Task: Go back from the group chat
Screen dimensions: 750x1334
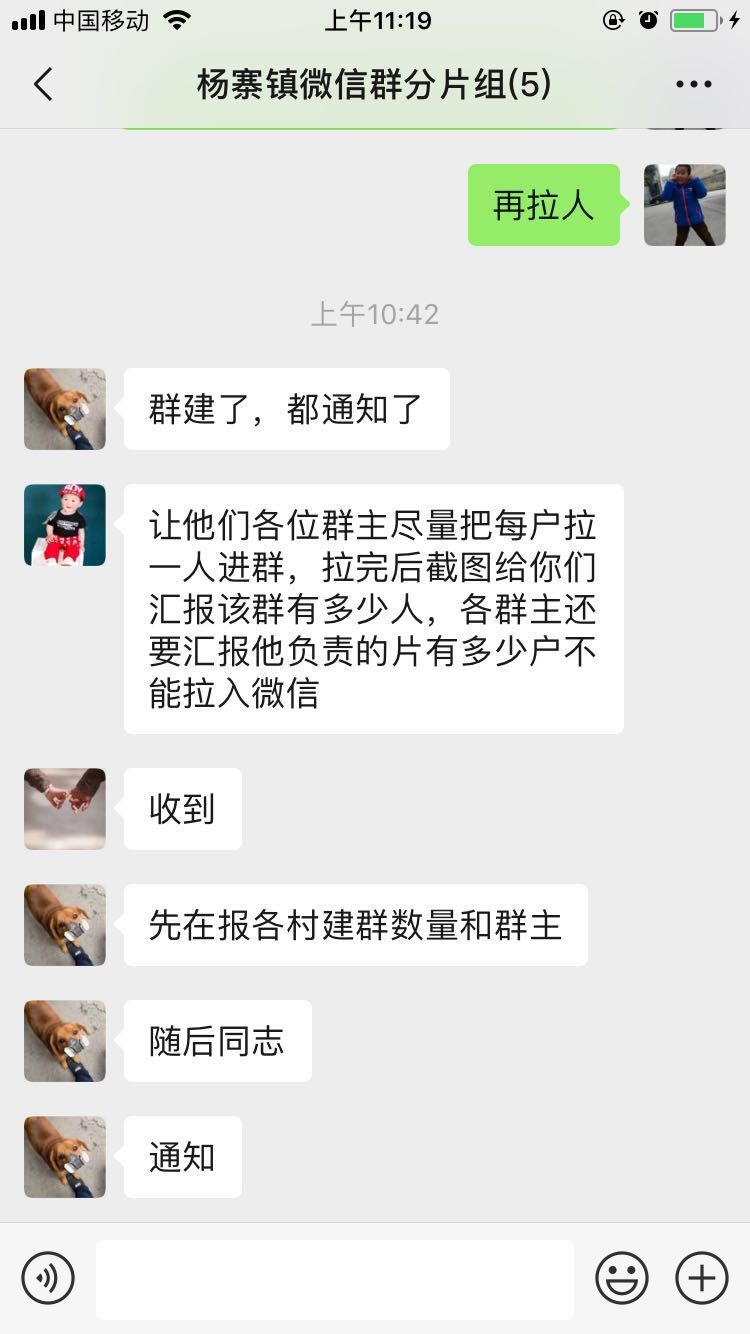Action: coord(42,85)
